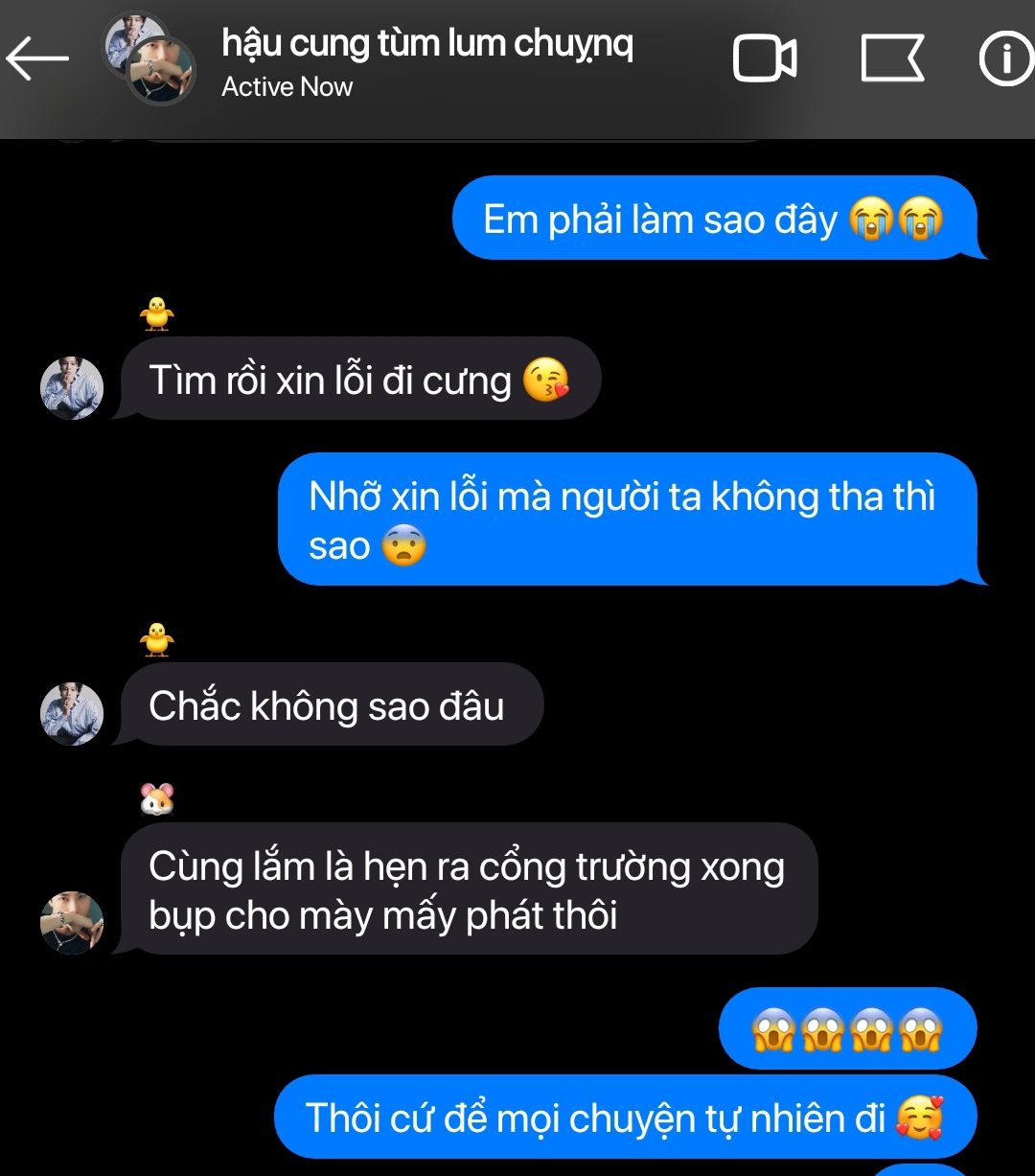Open sender avatar beside "Chắc không sao đâu"
The width and height of the screenshot is (1035, 1176).
coord(72,714)
